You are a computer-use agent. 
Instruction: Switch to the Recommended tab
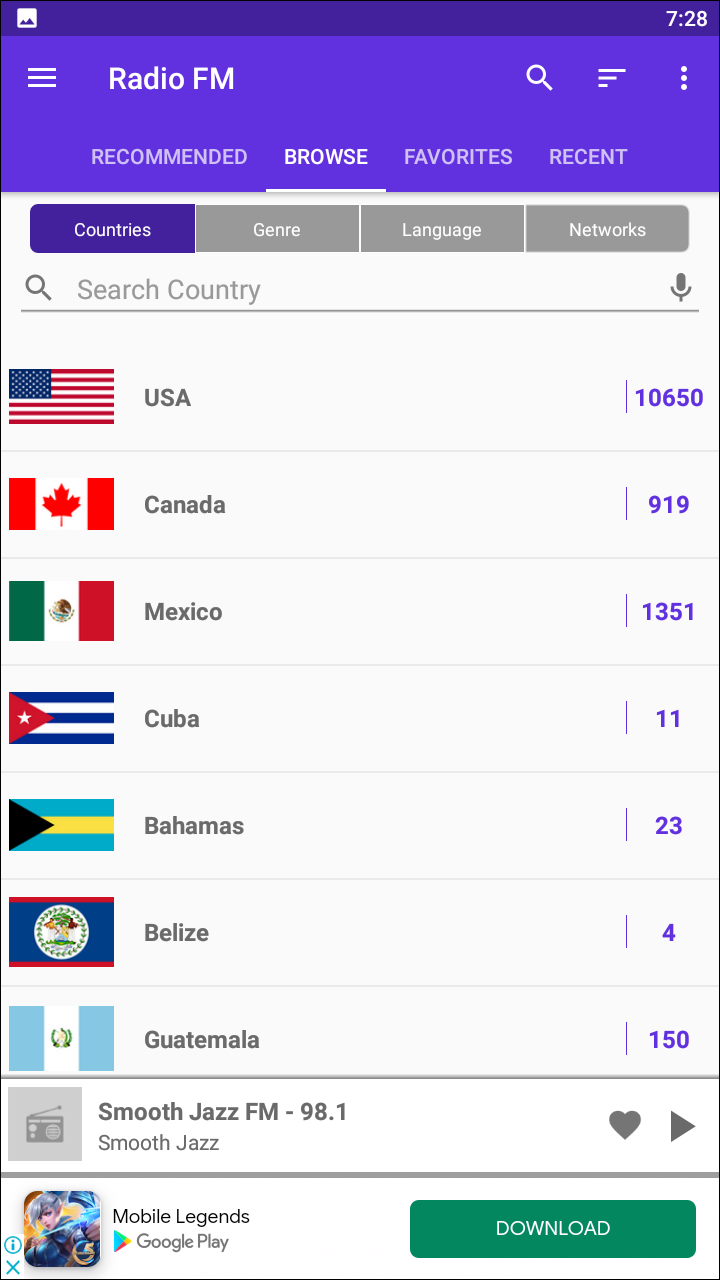click(x=169, y=157)
